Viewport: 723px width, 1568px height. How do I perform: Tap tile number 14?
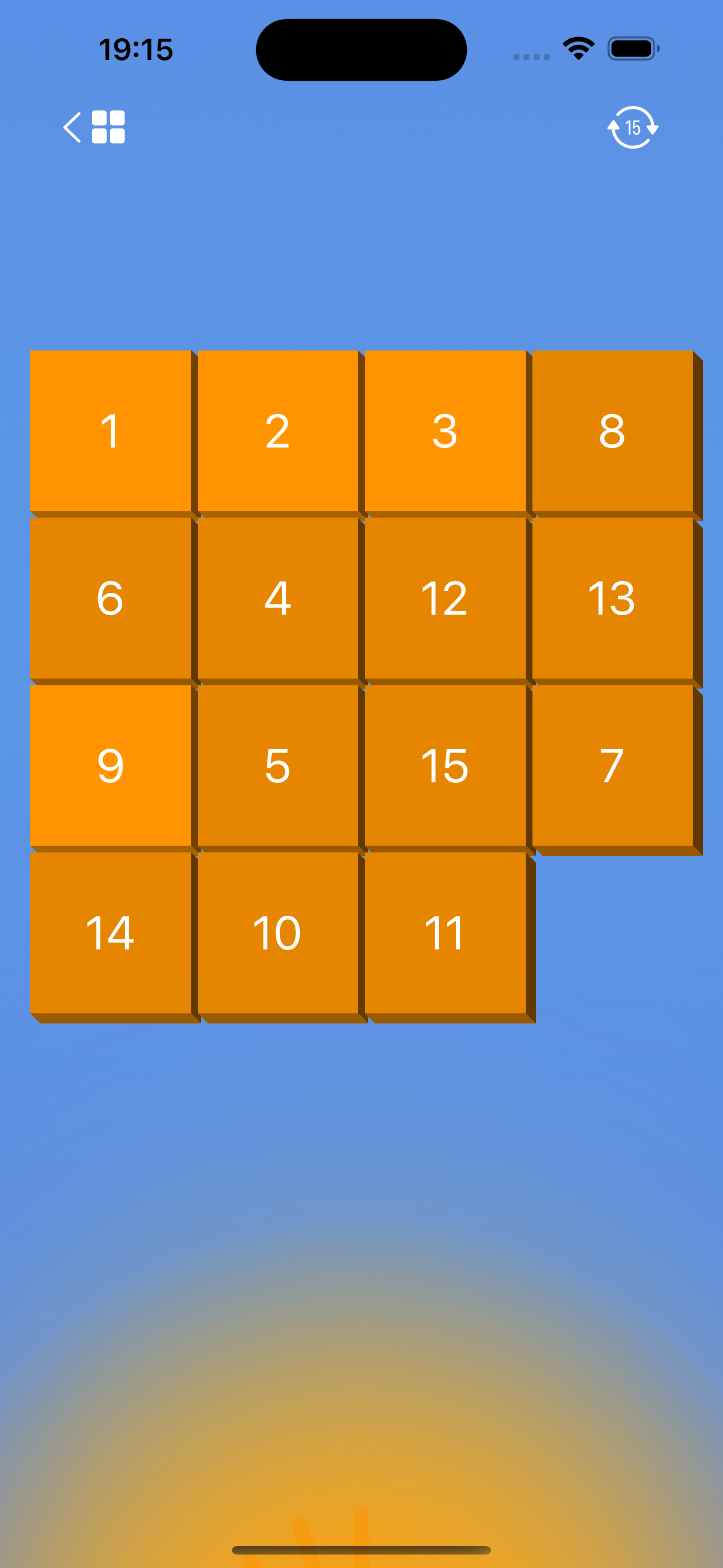(111, 933)
